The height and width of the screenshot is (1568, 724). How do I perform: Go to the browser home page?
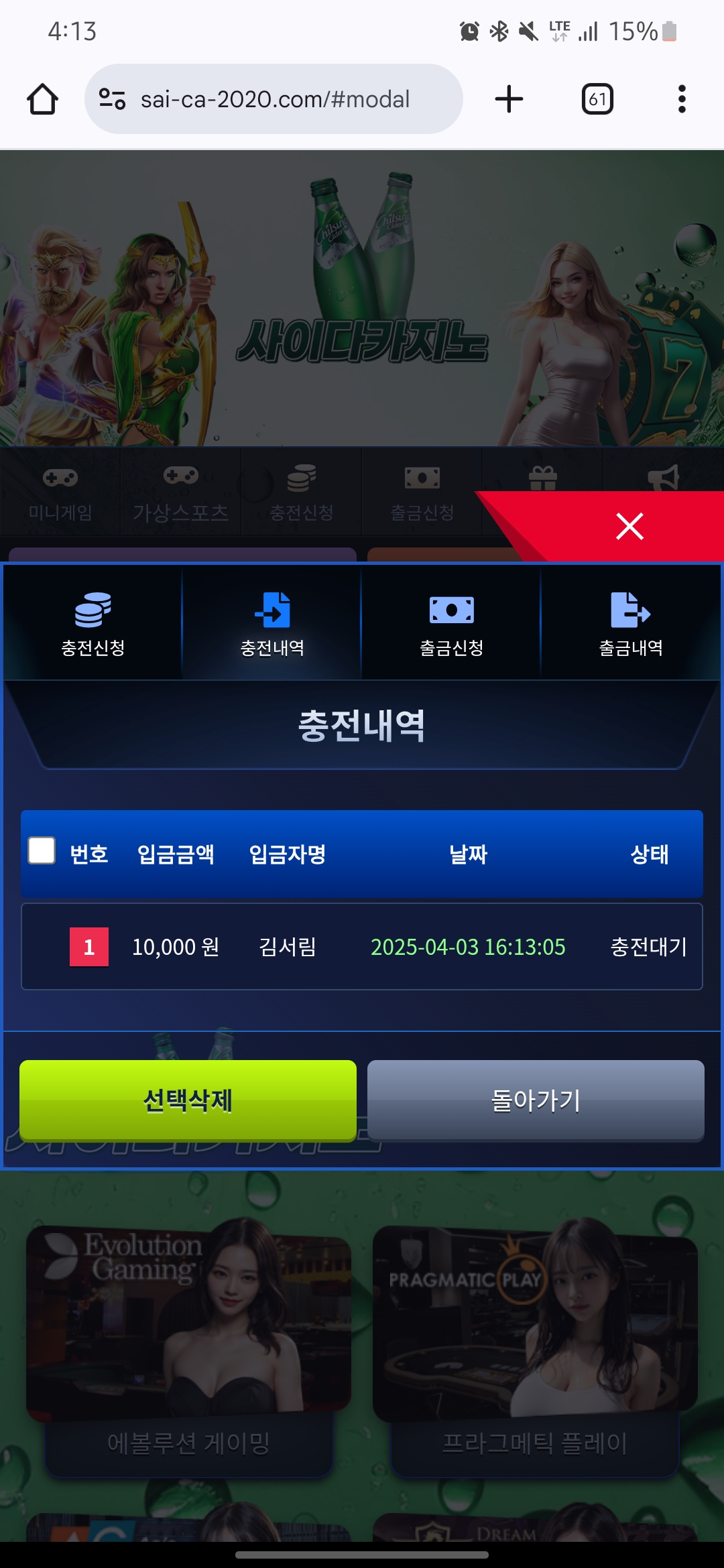(x=42, y=99)
